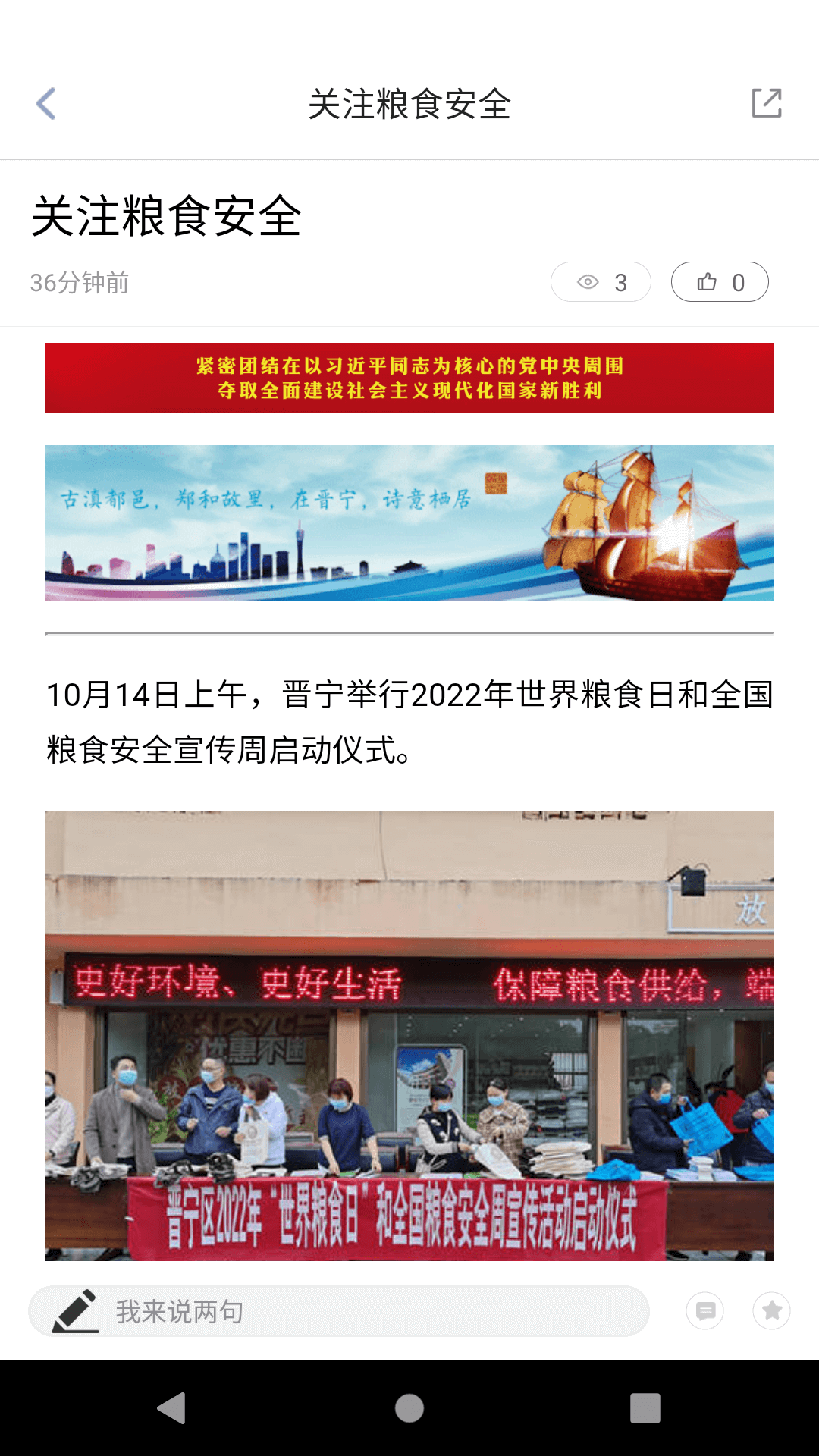Click the like counter showing 0
This screenshot has height=1456, width=819.
[737, 281]
